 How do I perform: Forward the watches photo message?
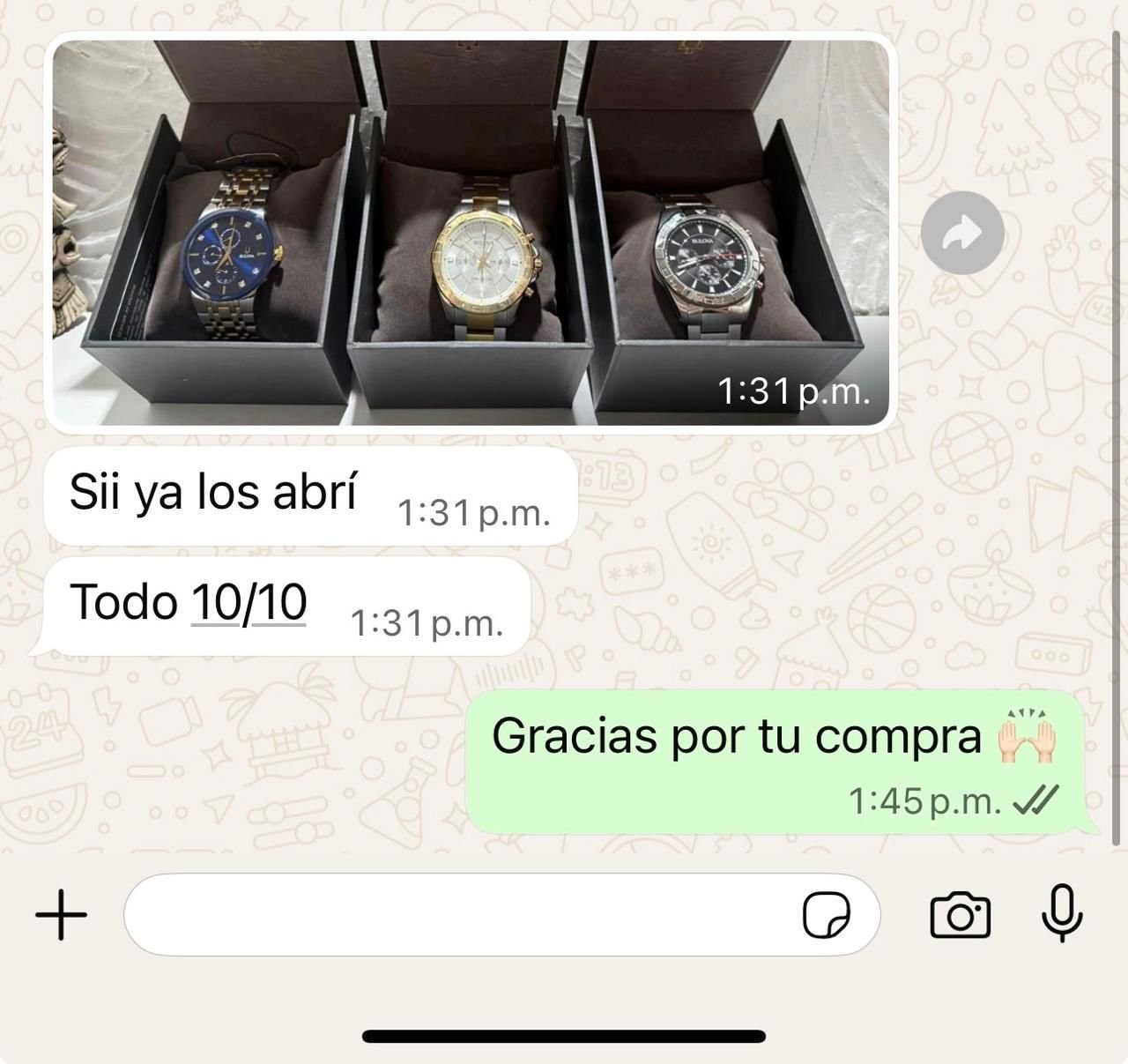[962, 233]
